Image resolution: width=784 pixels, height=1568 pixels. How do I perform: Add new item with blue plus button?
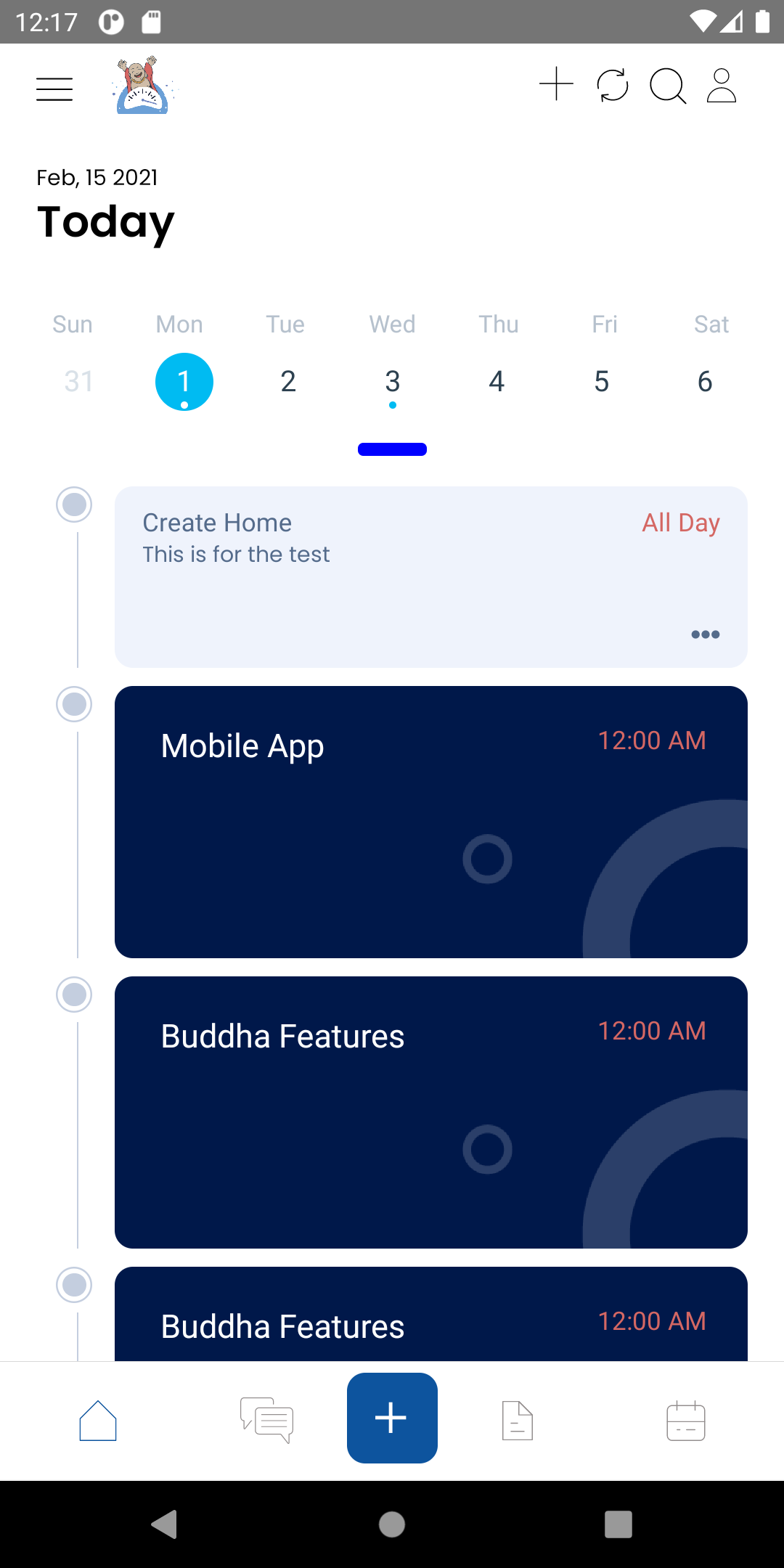[x=392, y=1418]
